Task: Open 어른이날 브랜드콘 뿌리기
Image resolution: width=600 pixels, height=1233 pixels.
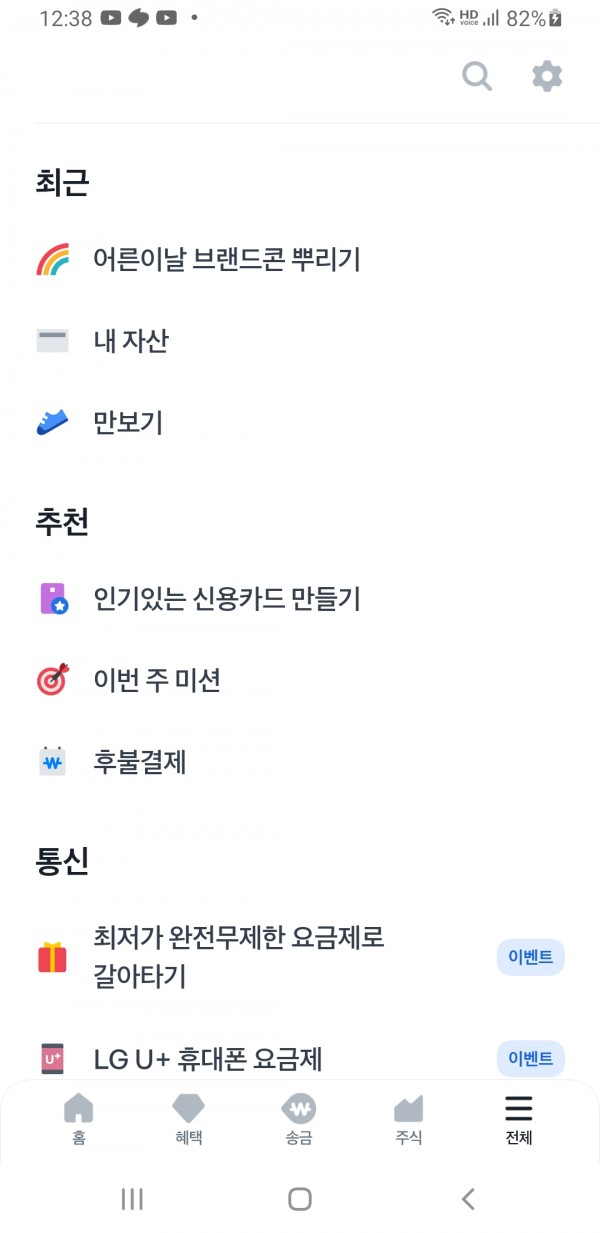Action: (226, 259)
